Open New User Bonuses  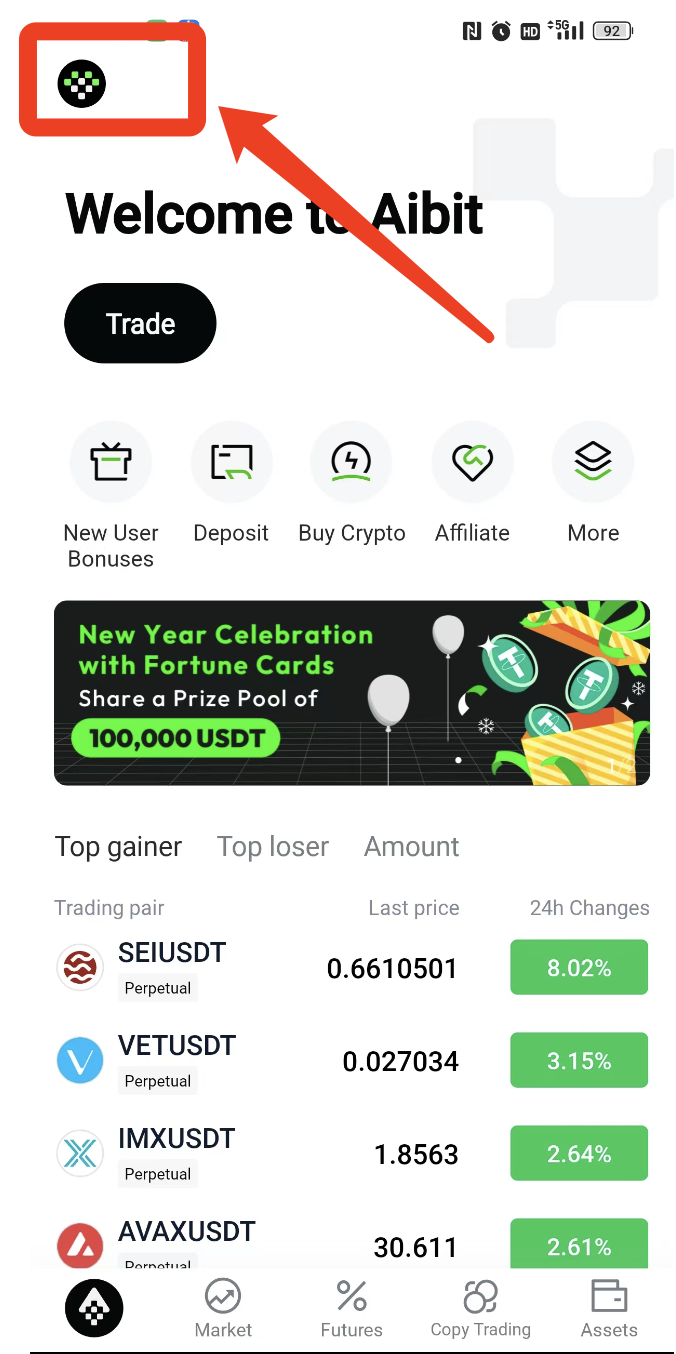tap(111, 463)
